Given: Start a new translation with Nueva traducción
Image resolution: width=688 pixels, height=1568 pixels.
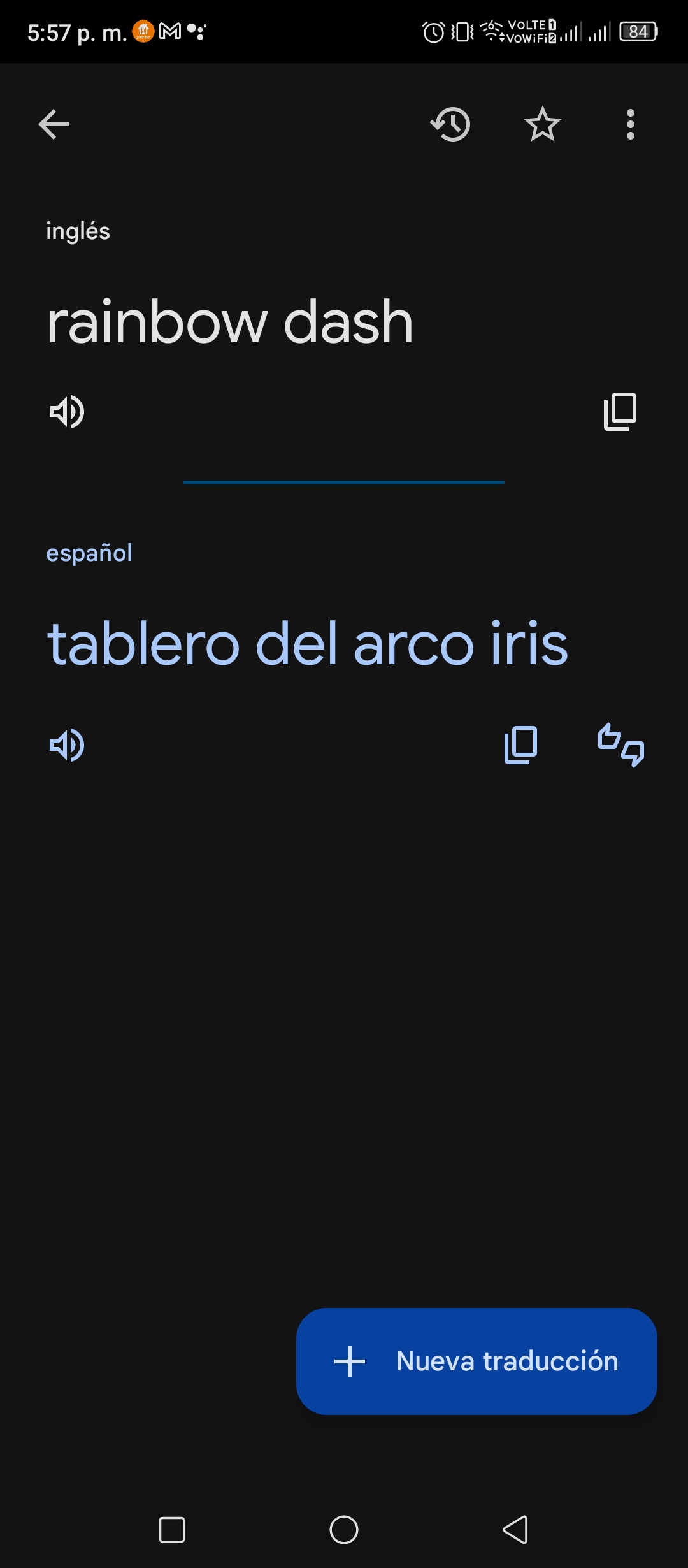Looking at the screenshot, I should click(477, 1361).
